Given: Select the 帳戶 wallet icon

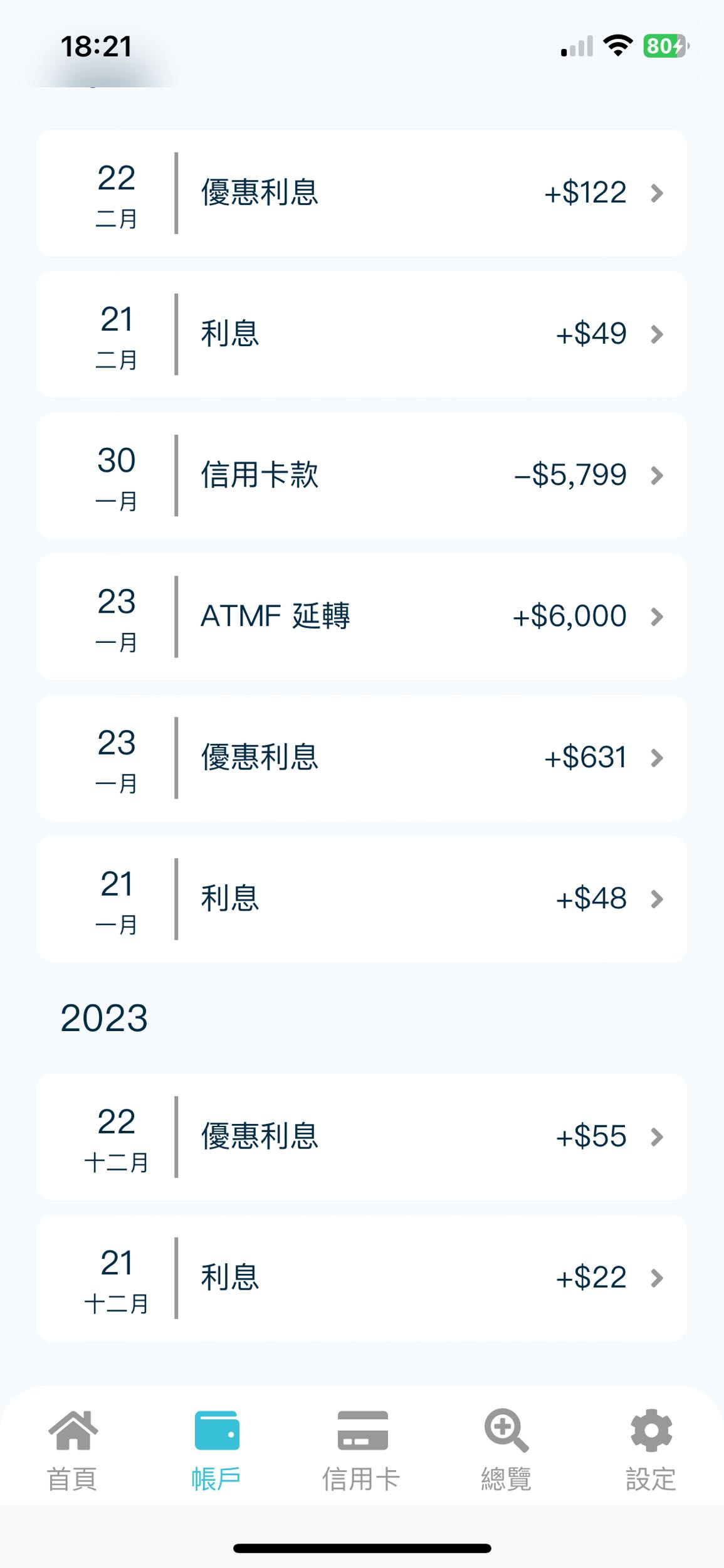Looking at the screenshot, I should point(217,1432).
